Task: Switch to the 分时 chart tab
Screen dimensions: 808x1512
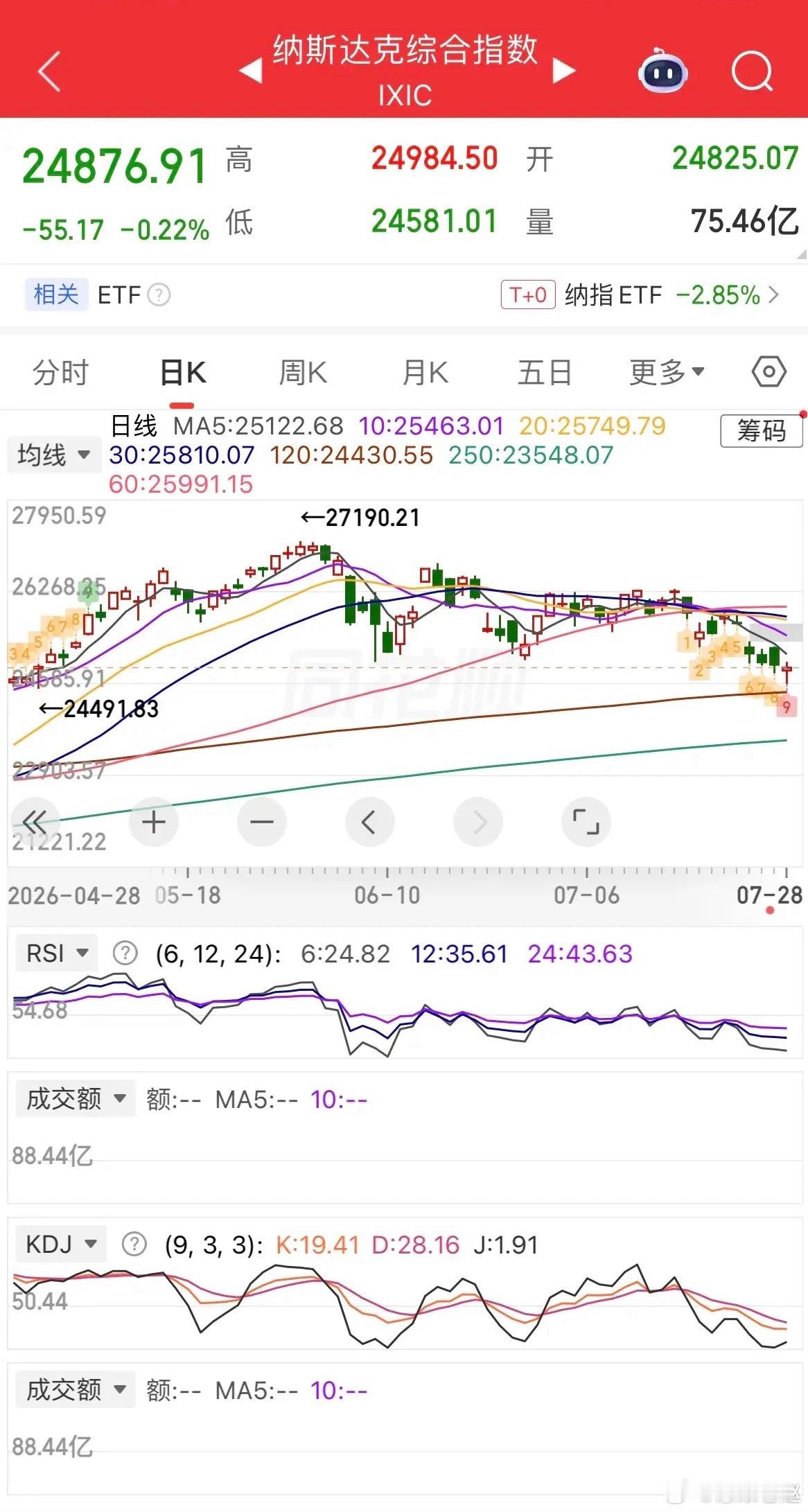Action: coord(61,373)
